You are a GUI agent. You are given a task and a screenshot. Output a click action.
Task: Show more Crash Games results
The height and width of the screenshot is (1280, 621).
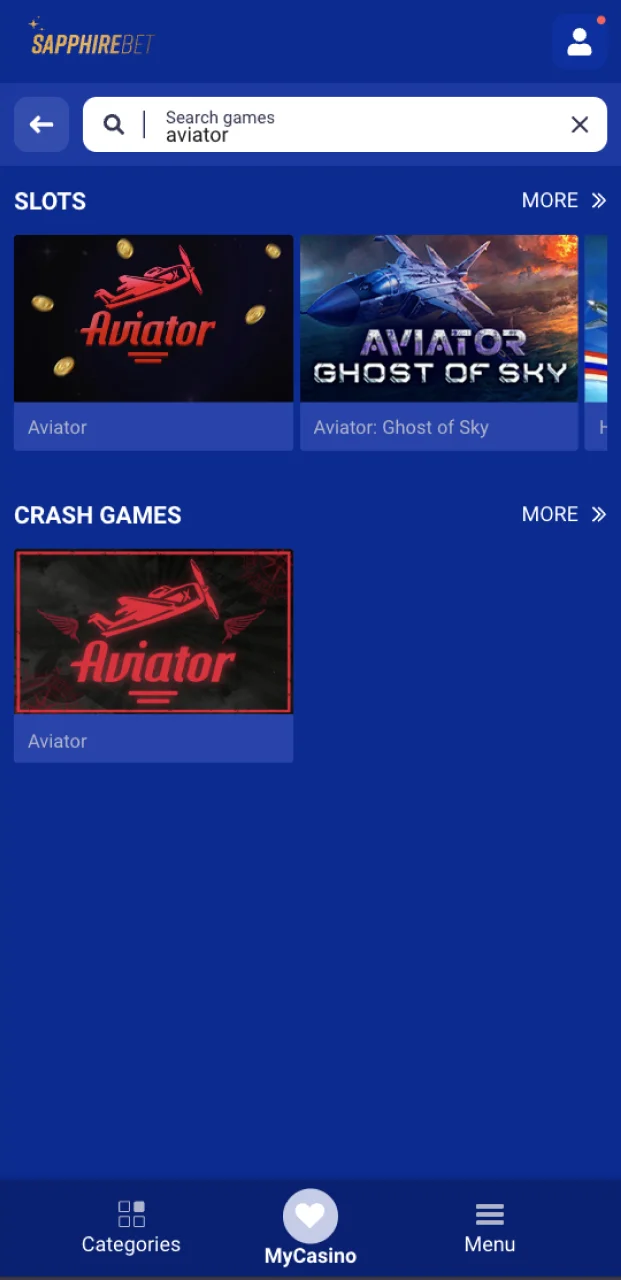click(x=563, y=515)
